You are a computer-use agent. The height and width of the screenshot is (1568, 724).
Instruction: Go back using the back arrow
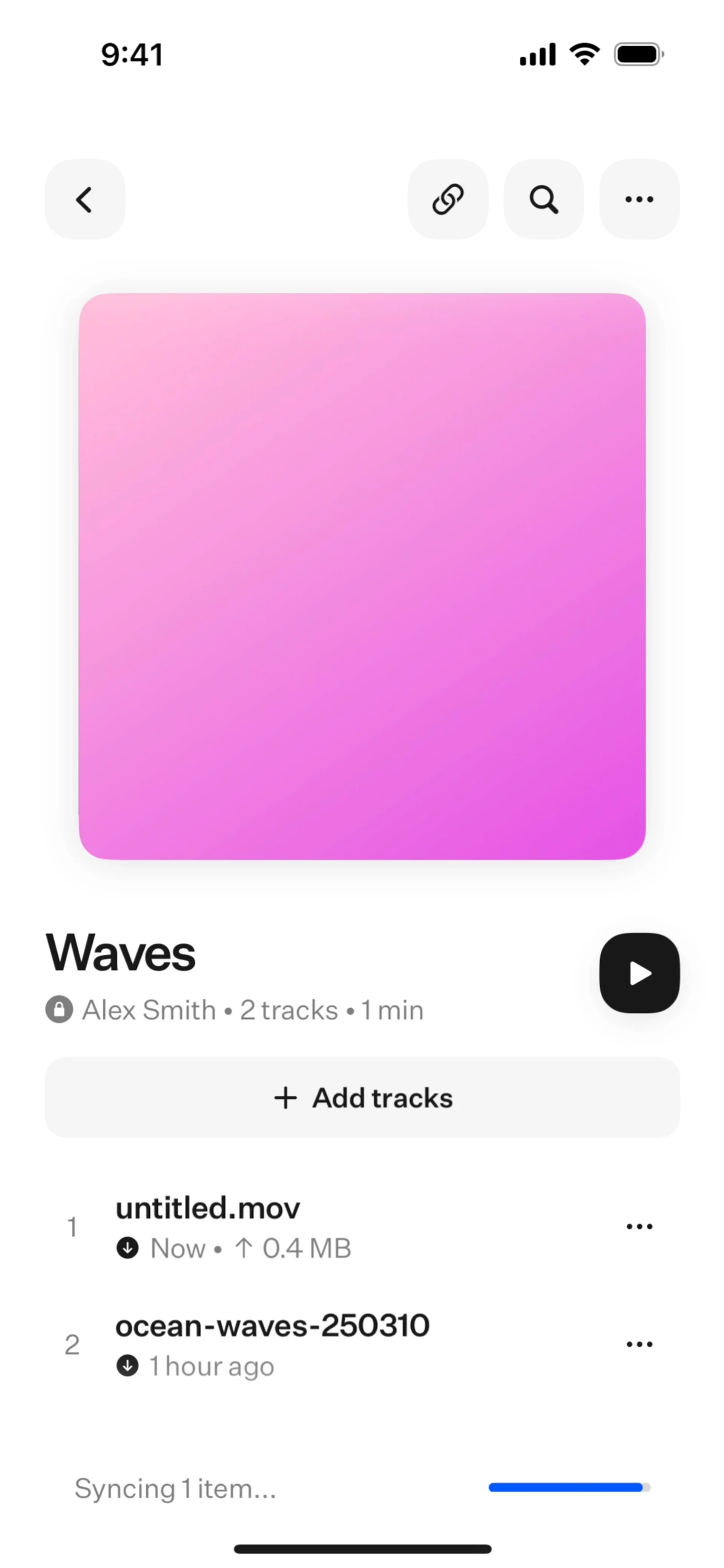point(84,199)
